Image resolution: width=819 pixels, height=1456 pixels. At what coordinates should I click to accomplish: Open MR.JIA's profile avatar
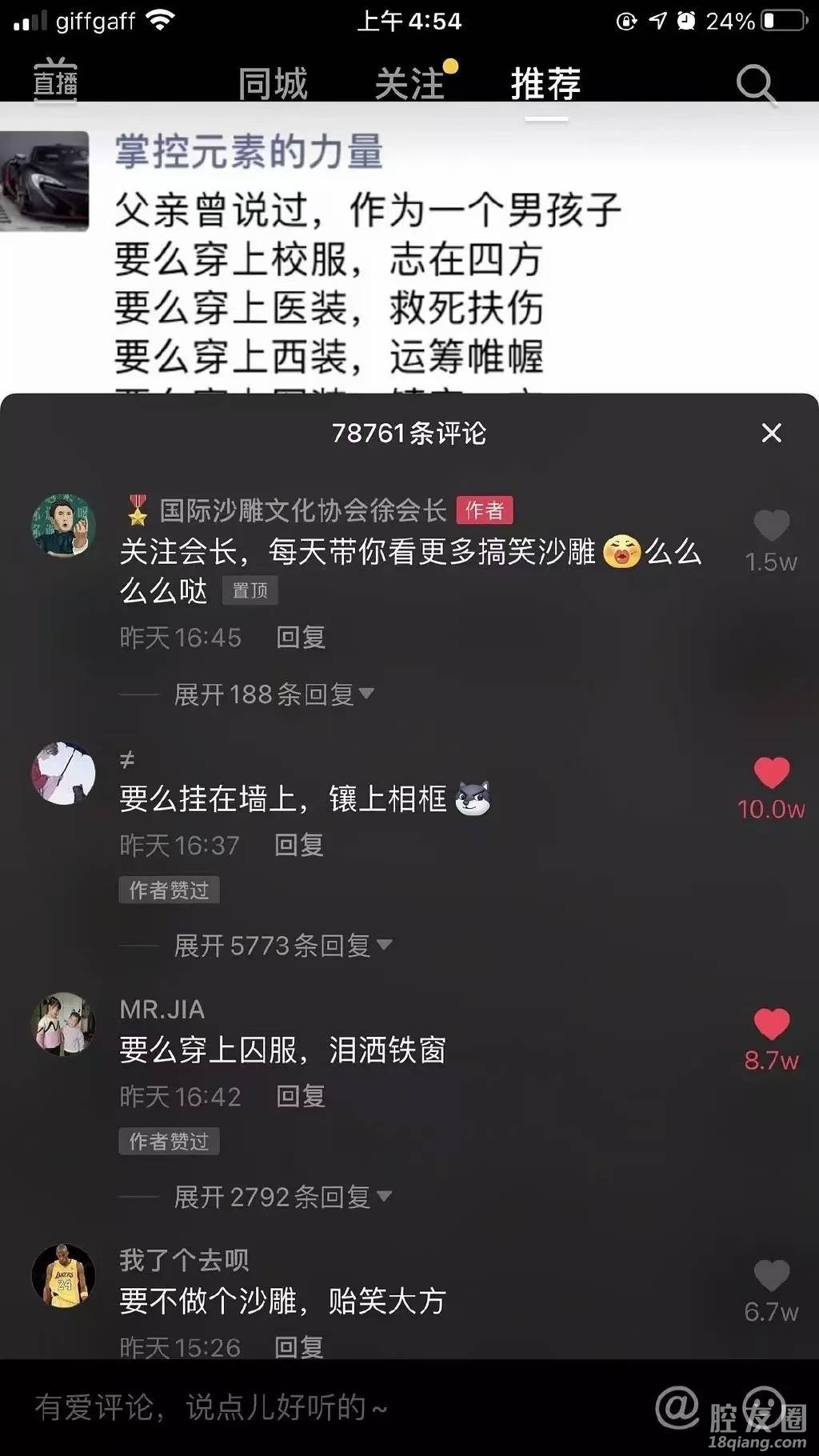point(63,1024)
